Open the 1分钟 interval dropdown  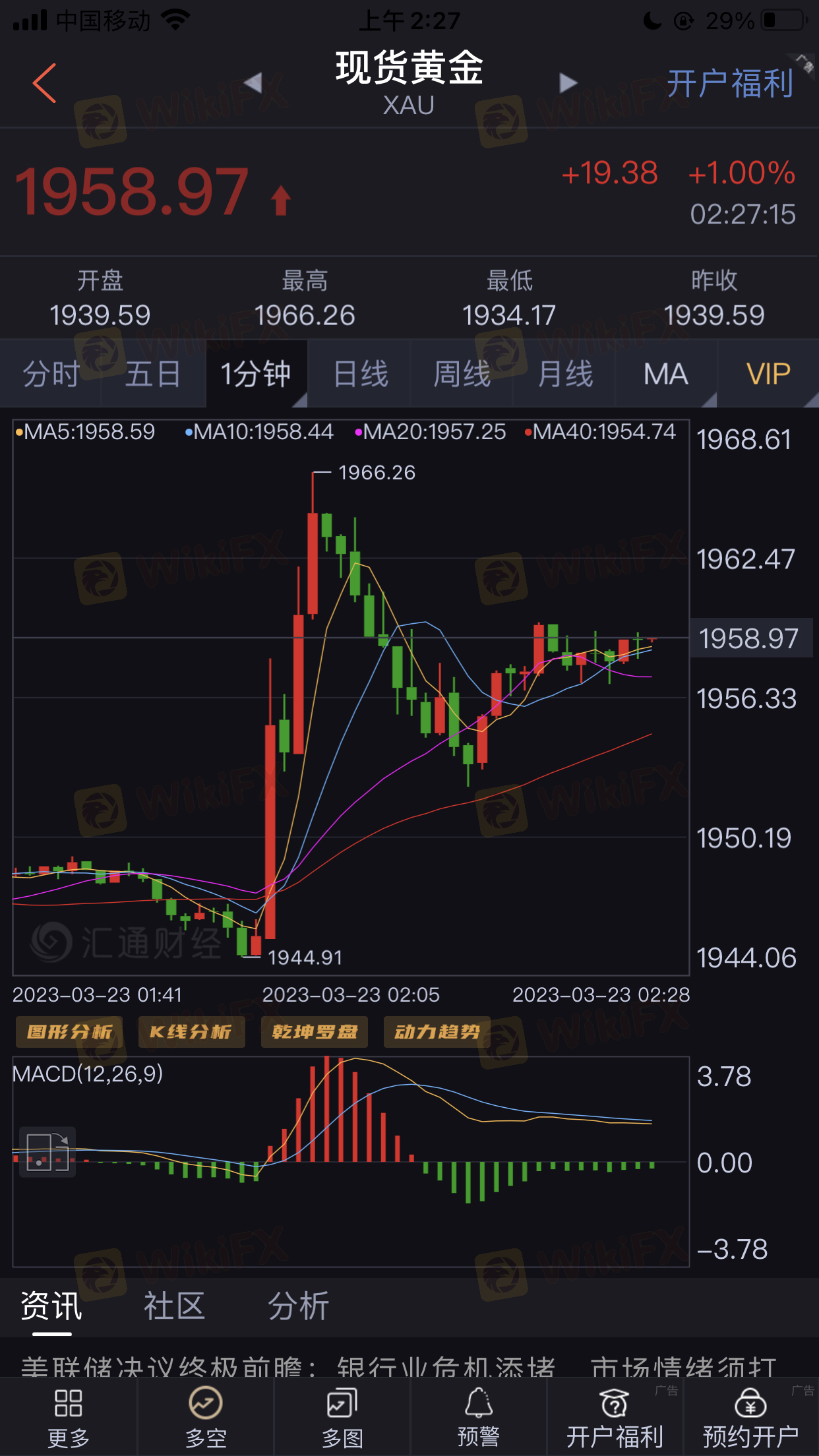coord(257,374)
